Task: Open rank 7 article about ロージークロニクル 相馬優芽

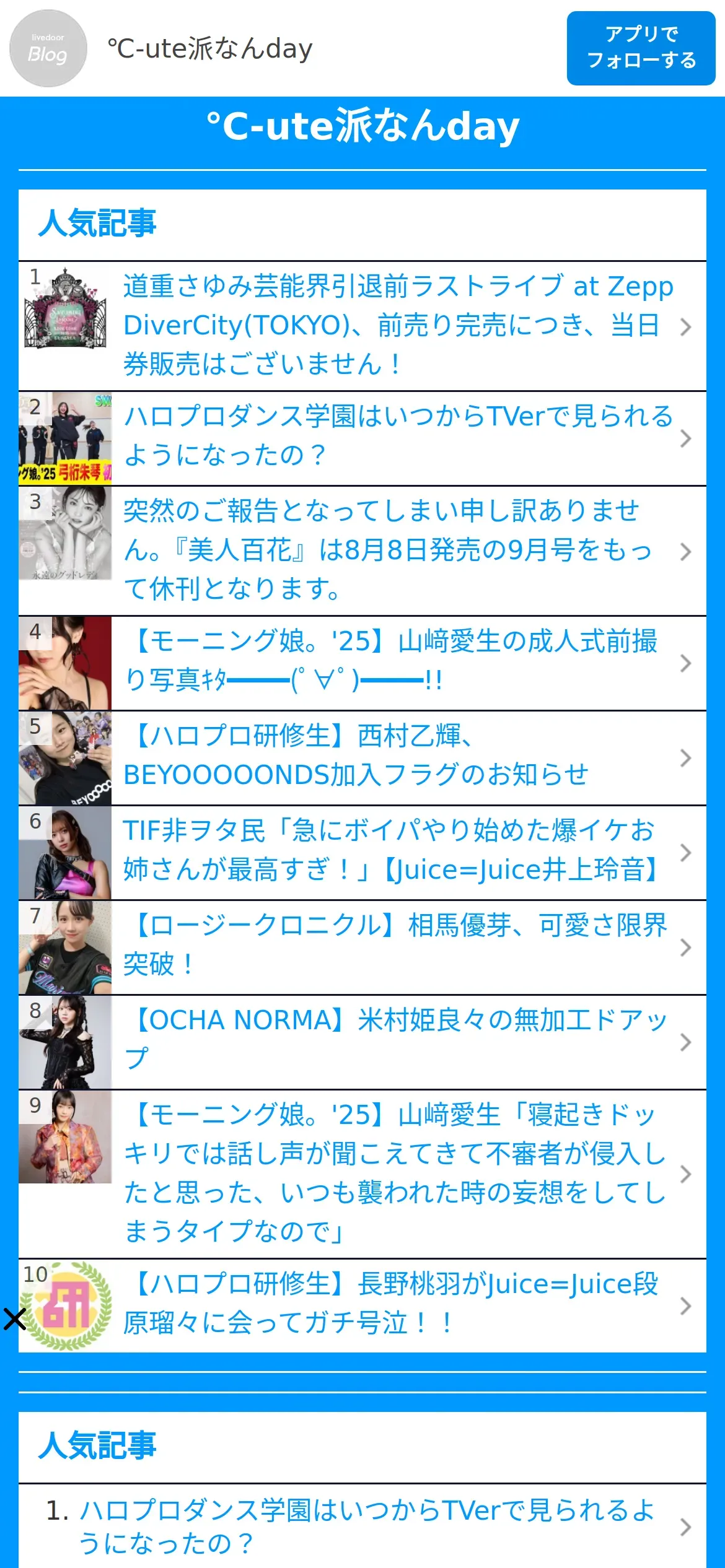Action: tap(394, 946)
